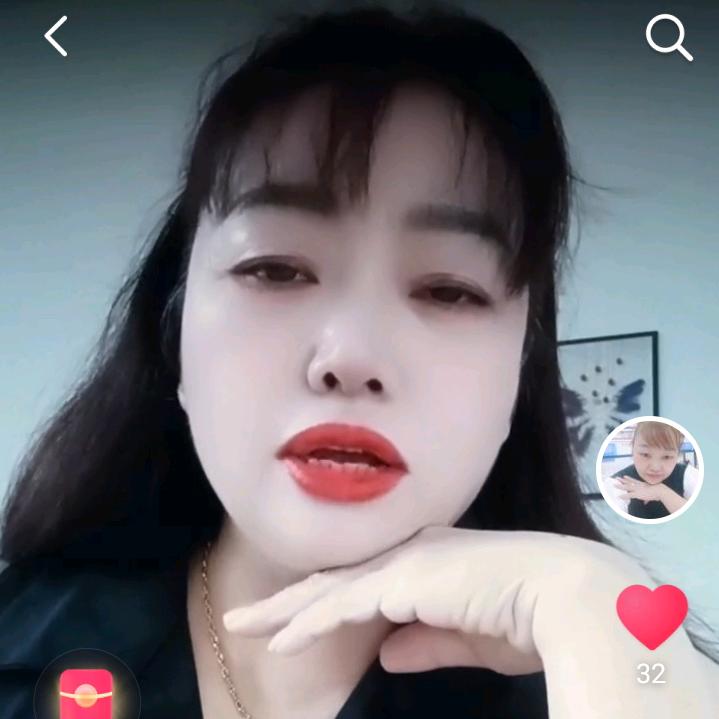Like this video with the heart
Viewport: 719px width, 719px height.
click(x=651, y=616)
